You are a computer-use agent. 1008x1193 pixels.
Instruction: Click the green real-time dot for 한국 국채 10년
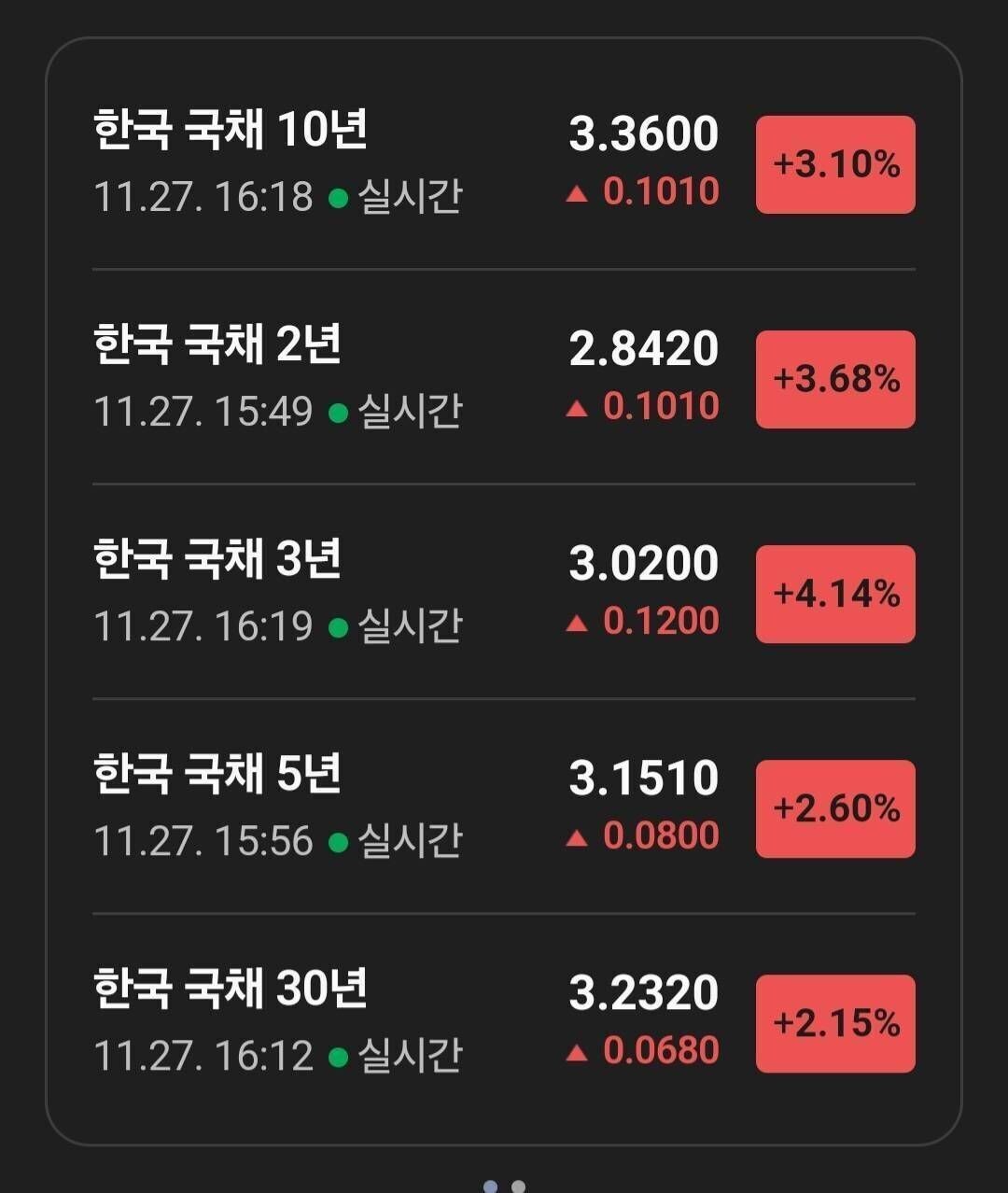point(339,196)
